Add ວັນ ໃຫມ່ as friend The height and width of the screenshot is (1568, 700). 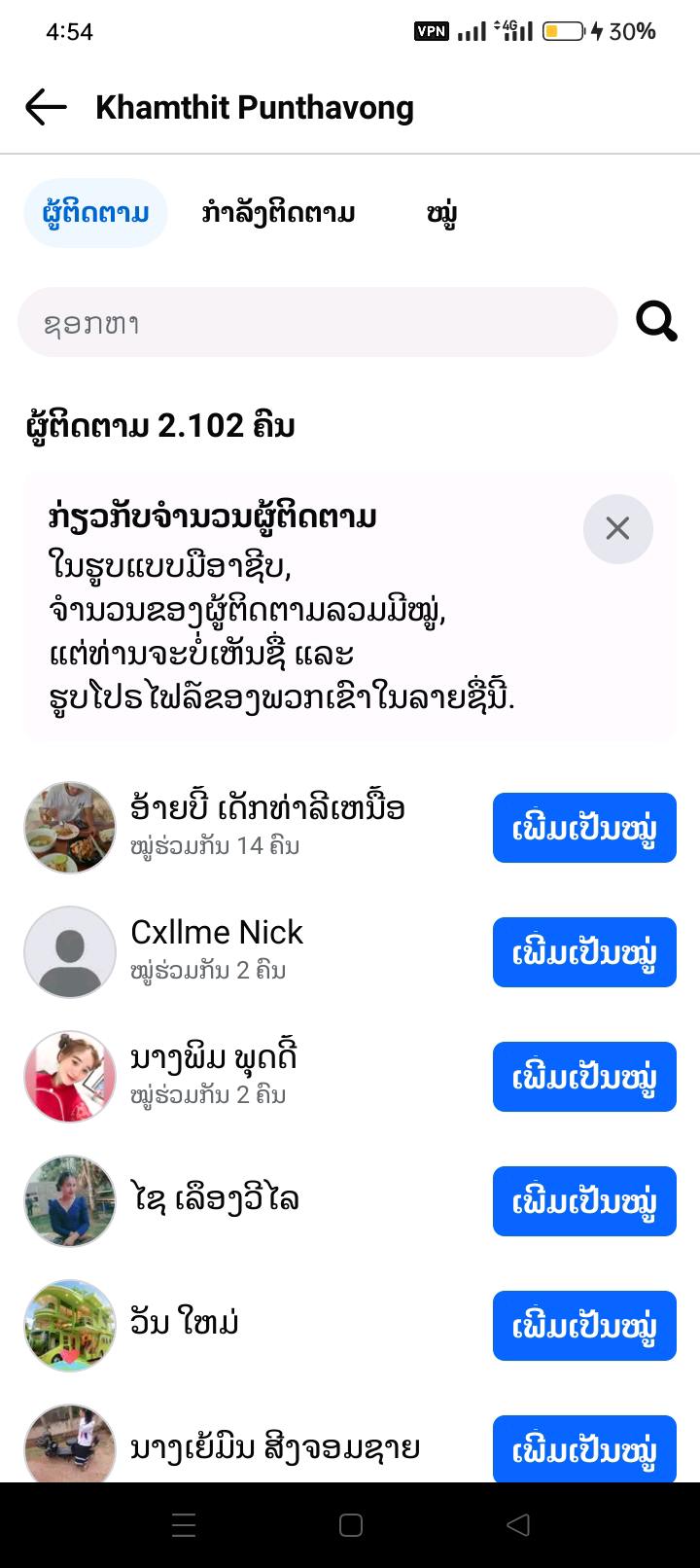tap(583, 1326)
